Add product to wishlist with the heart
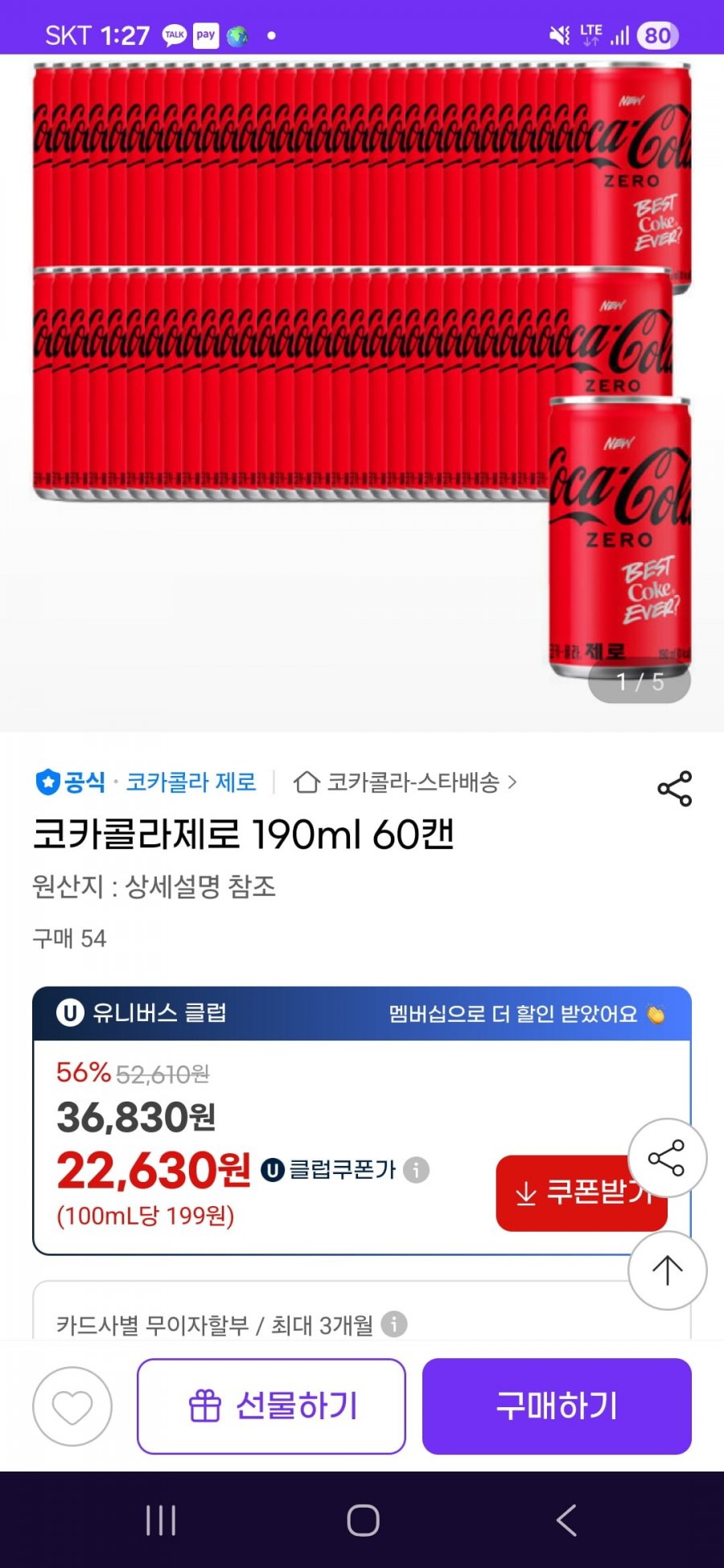The height and width of the screenshot is (1568, 724). 72,1406
